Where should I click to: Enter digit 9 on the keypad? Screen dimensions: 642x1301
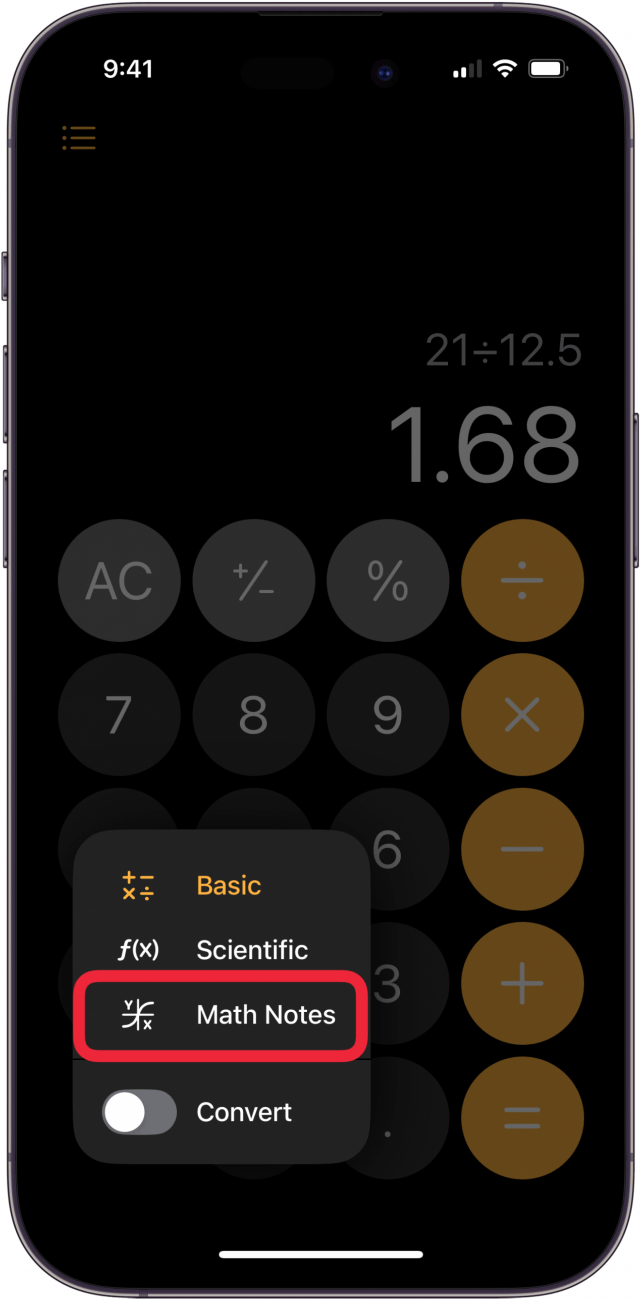[387, 714]
